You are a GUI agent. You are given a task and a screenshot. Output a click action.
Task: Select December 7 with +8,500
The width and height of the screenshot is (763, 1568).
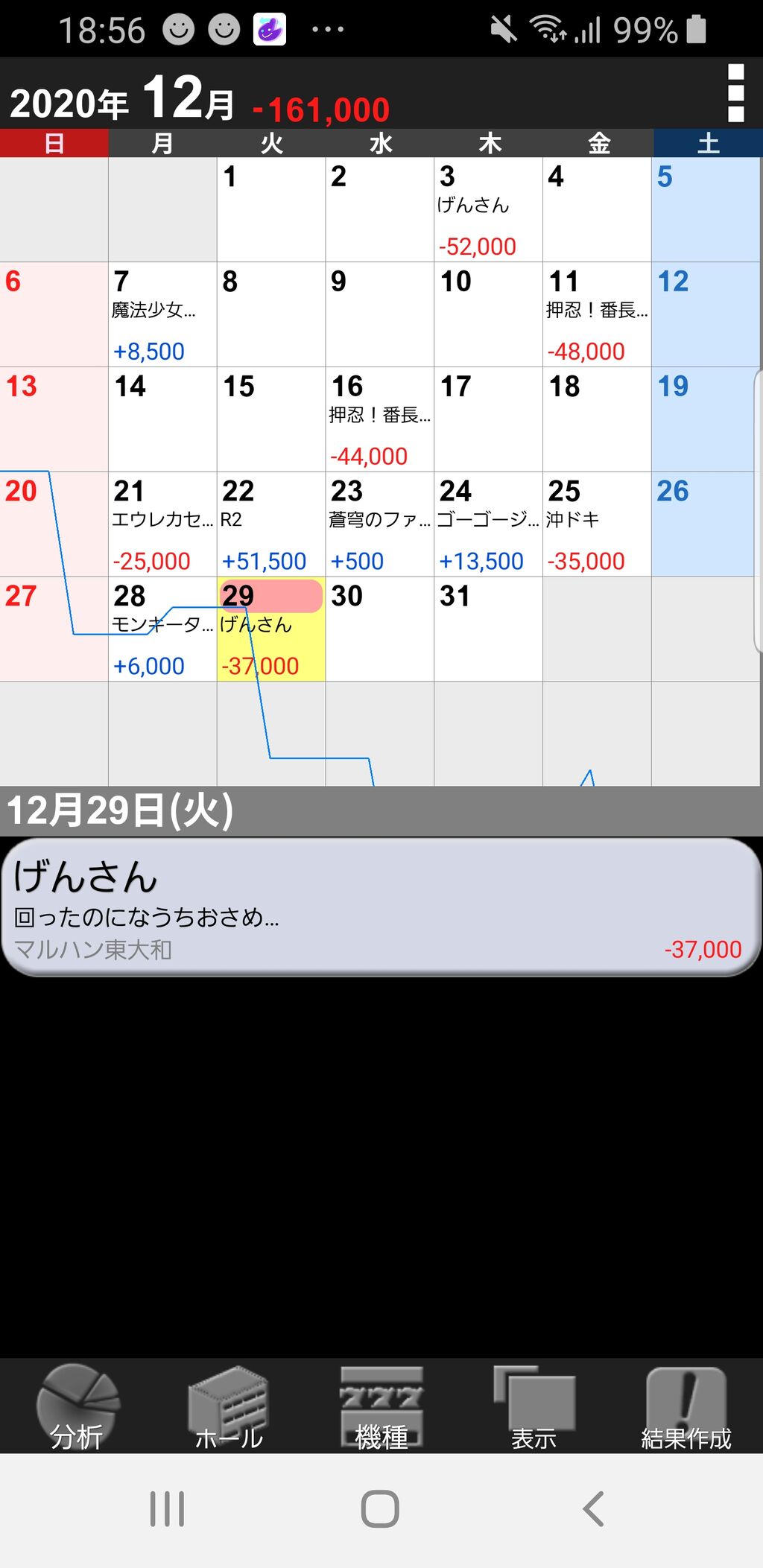(x=162, y=314)
